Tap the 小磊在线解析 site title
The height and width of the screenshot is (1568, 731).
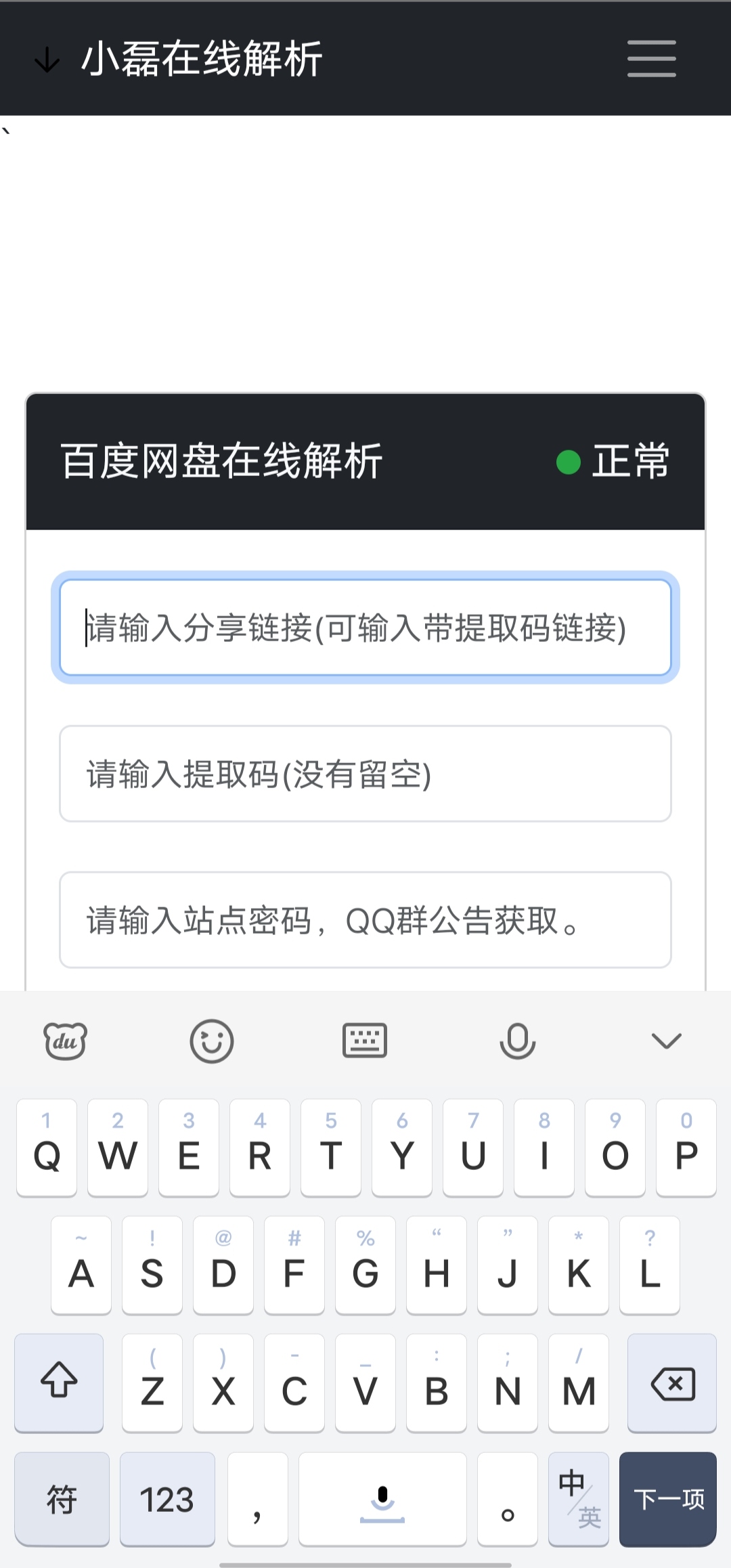click(202, 58)
